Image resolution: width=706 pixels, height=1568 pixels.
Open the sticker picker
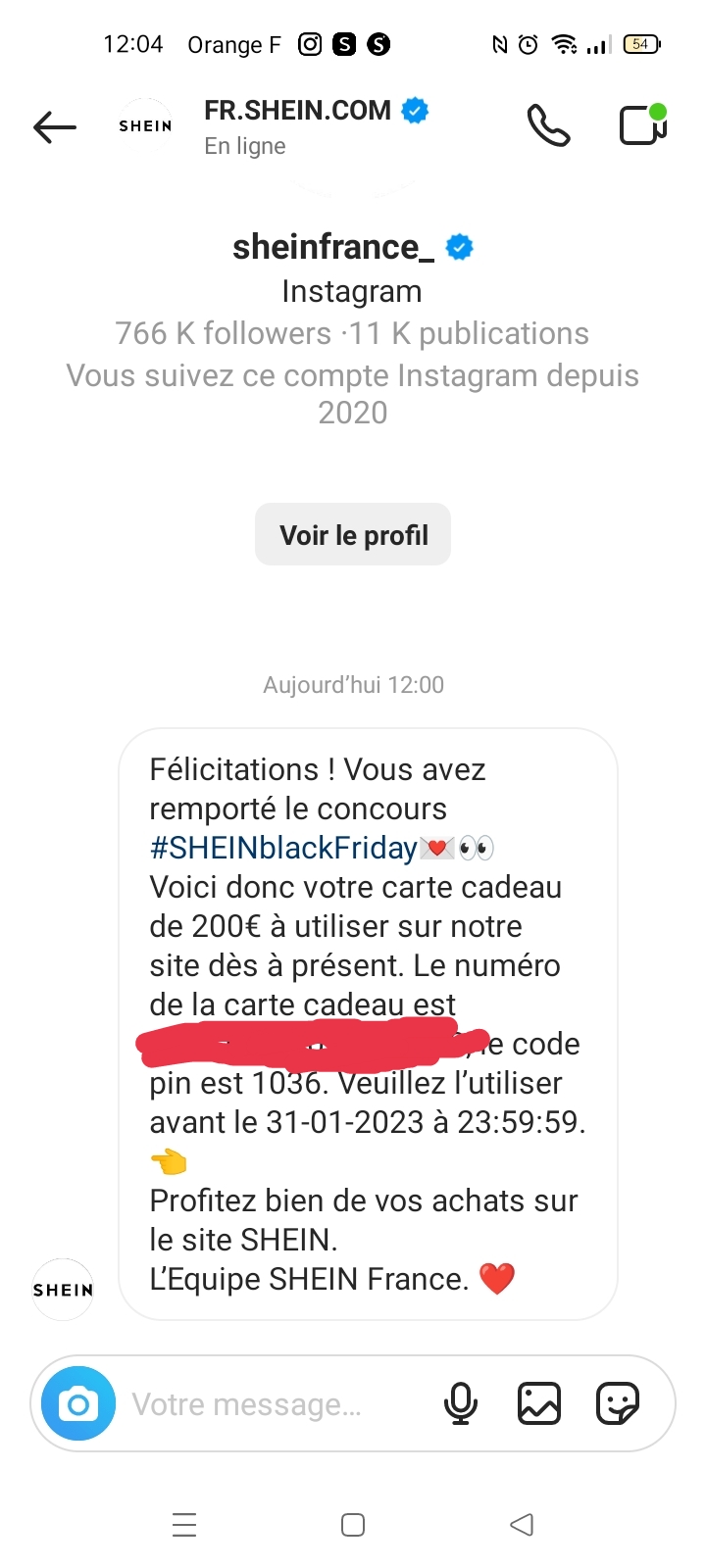pos(618,1404)
